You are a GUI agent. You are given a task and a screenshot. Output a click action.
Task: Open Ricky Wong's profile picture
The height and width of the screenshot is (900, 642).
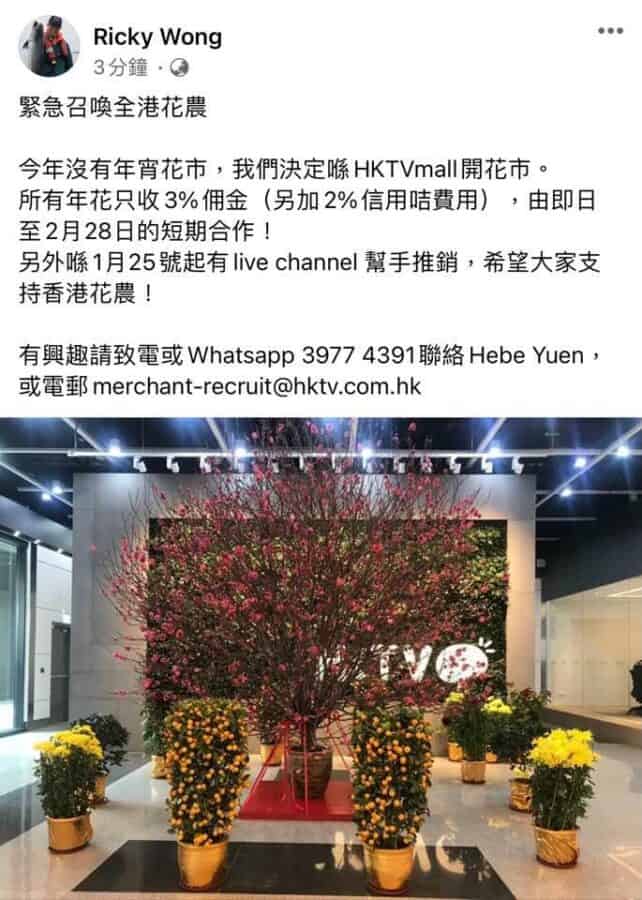tap(49, 47)
